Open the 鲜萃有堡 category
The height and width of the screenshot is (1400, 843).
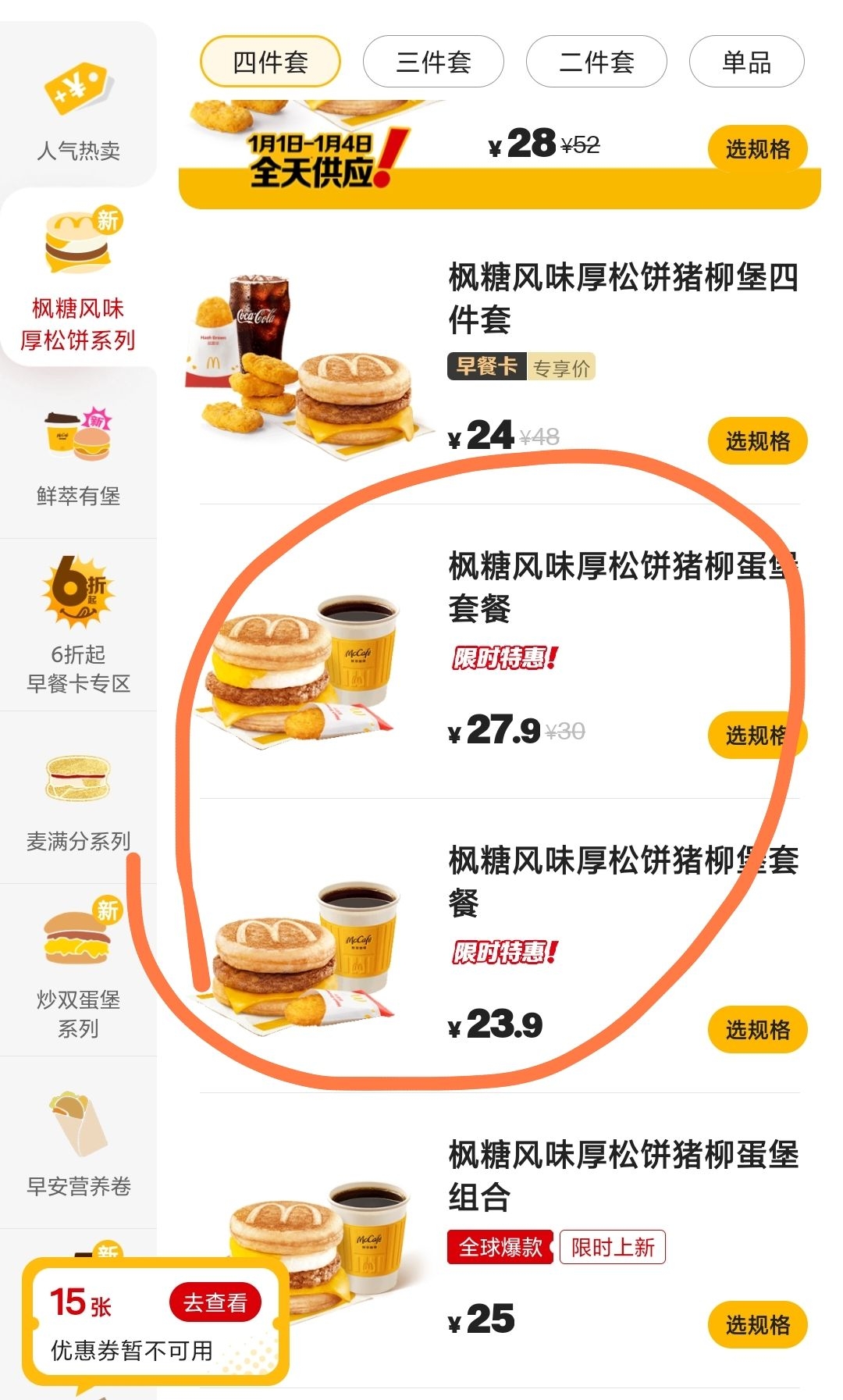(x=78, y=455)
